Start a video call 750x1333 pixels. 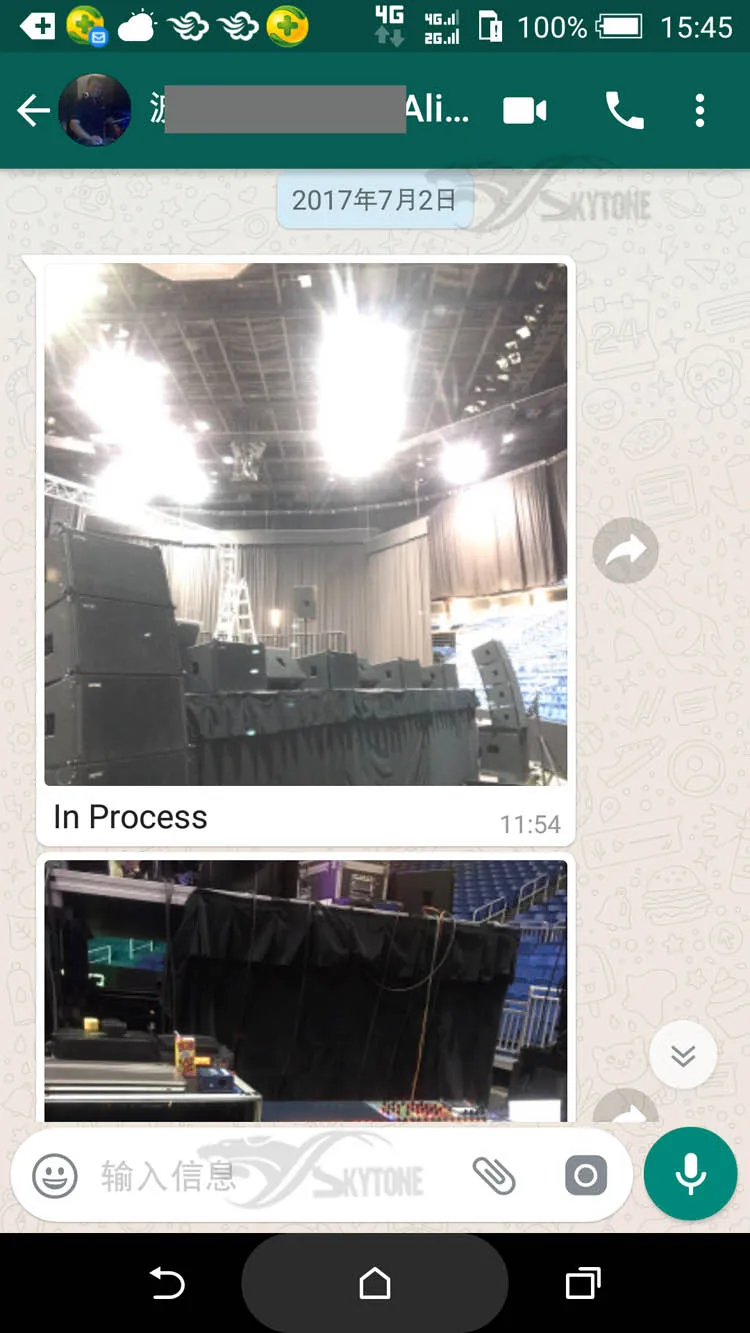coord(525,111)
